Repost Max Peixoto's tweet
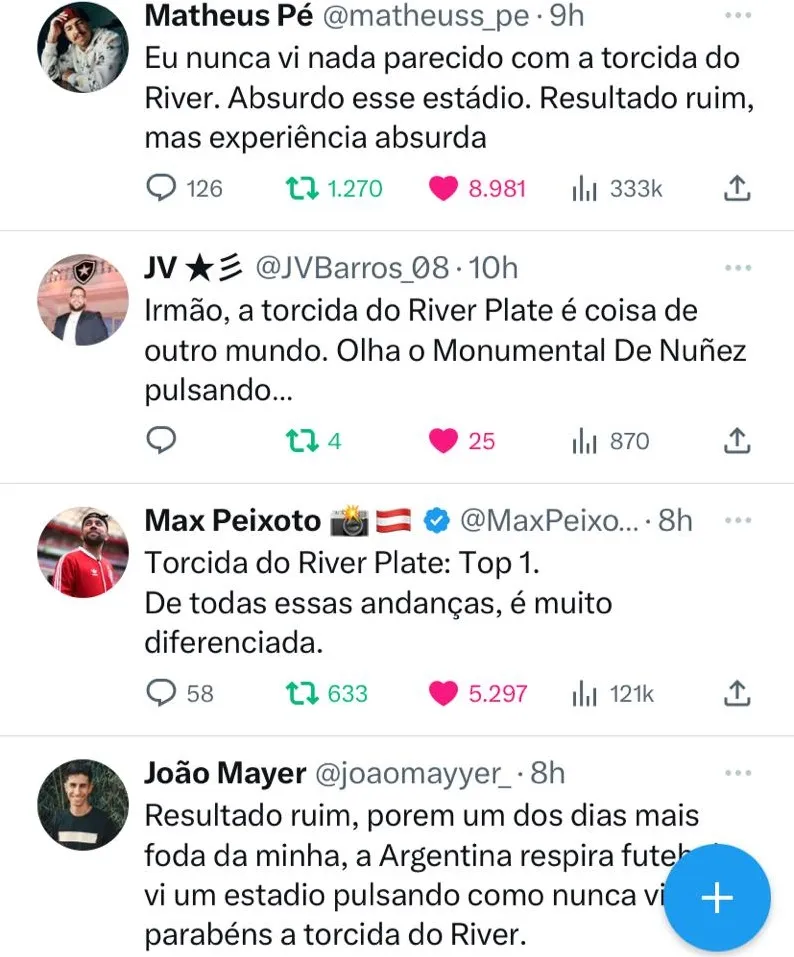Viewport: 794px width, 957px height. [297, 692]
